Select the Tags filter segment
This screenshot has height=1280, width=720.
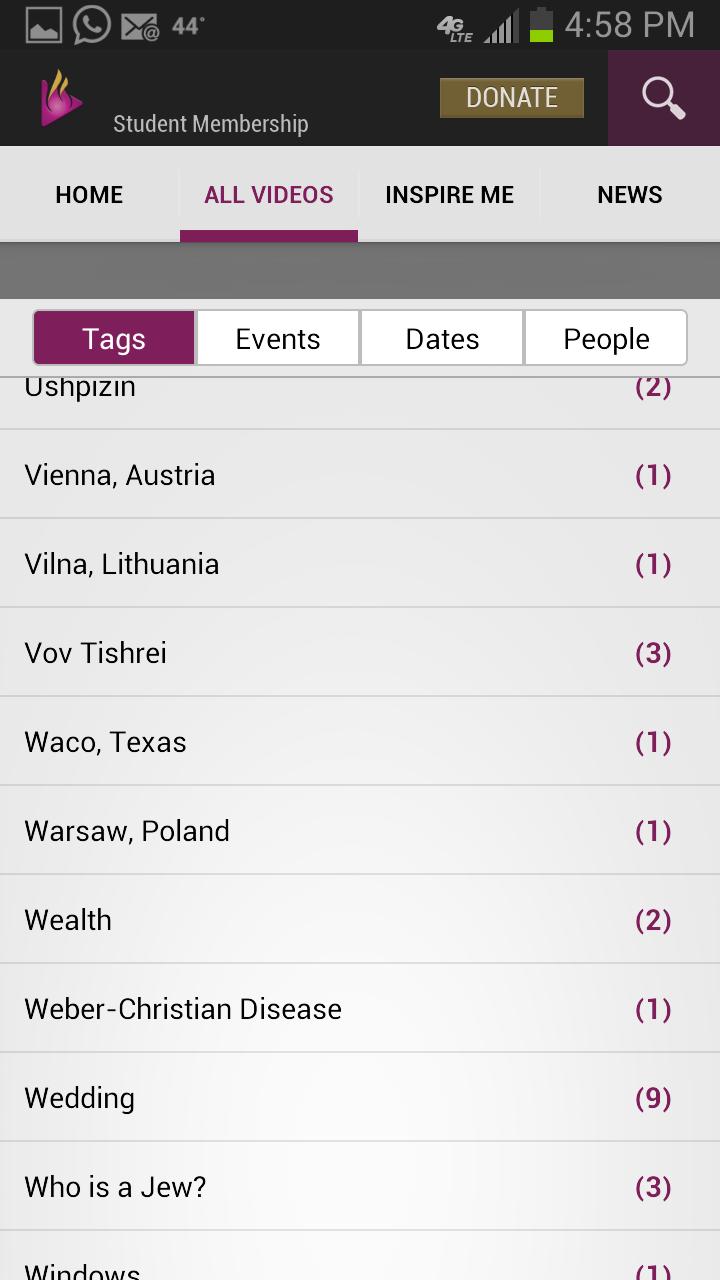[115, 339]
